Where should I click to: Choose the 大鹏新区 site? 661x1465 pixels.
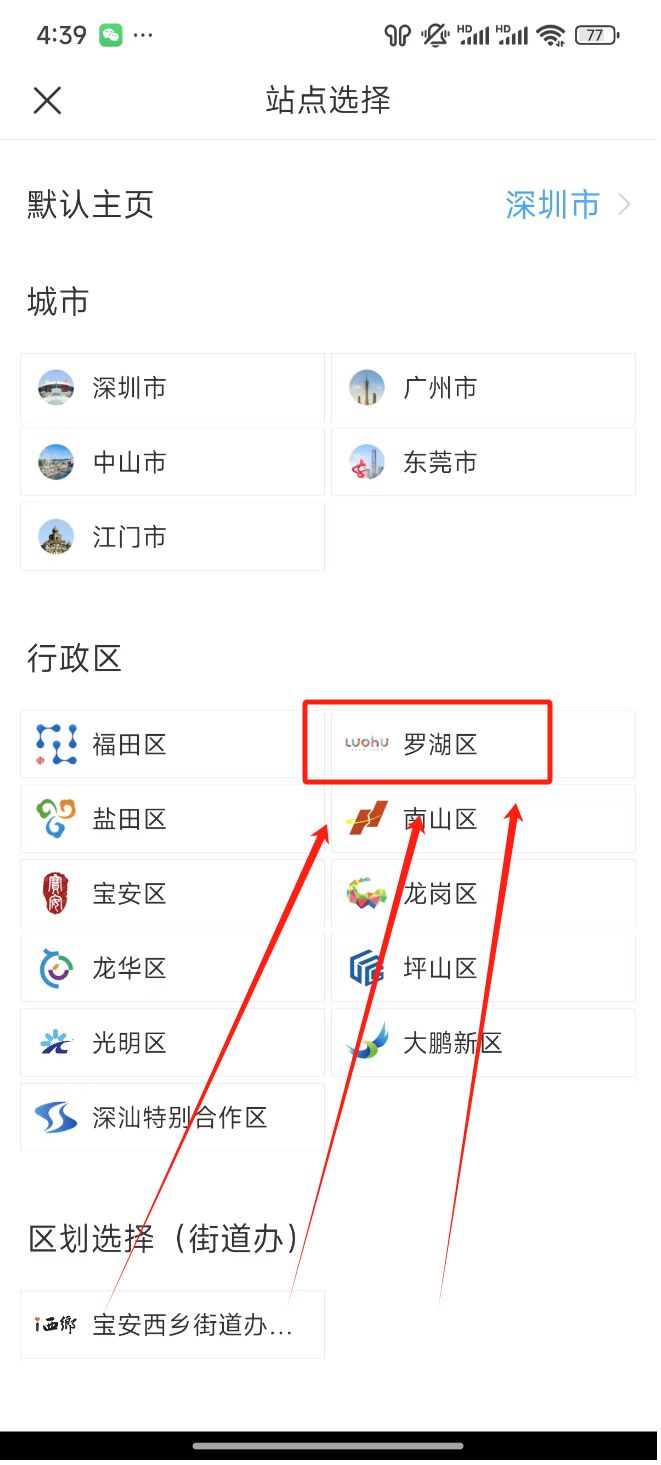(x=483, y=1044)
